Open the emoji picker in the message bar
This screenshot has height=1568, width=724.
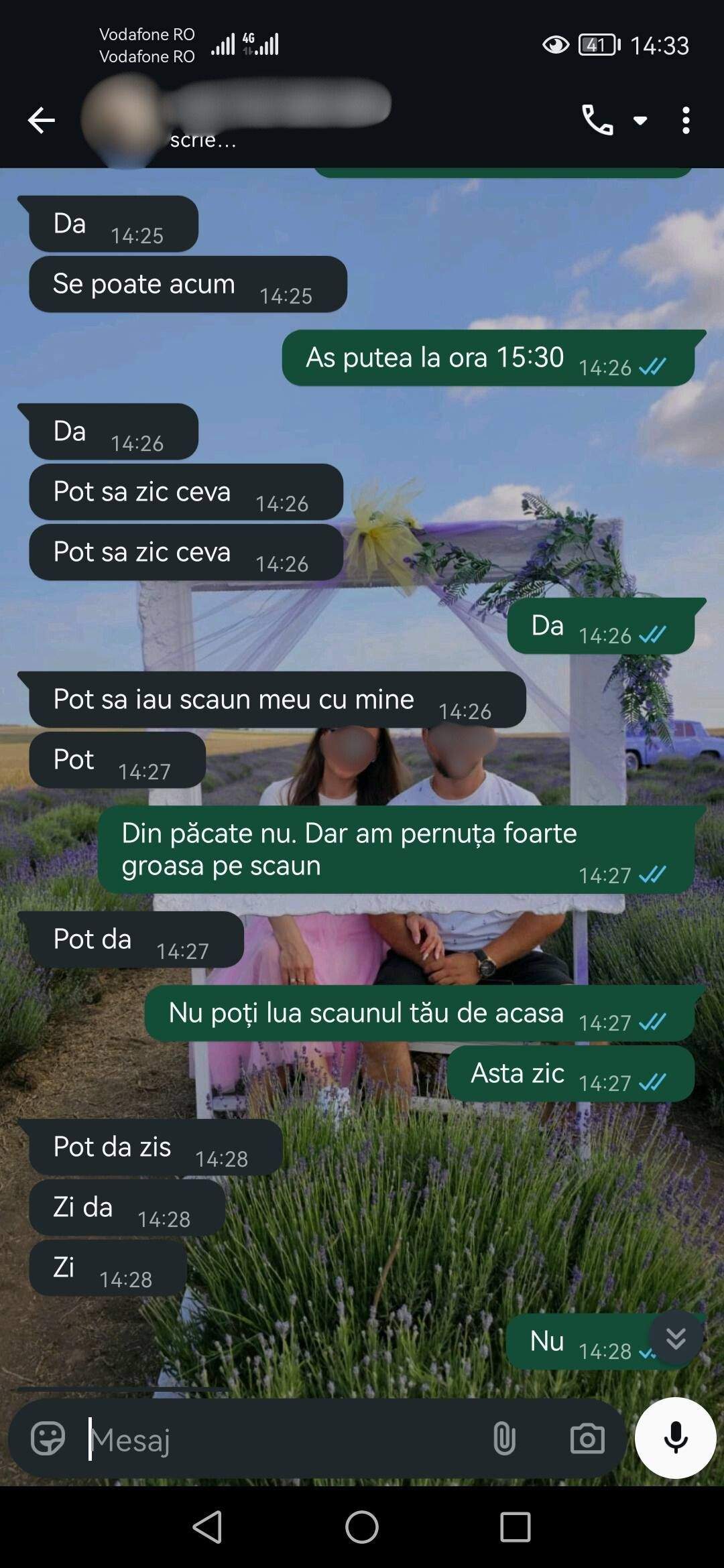pos(47,1438)
